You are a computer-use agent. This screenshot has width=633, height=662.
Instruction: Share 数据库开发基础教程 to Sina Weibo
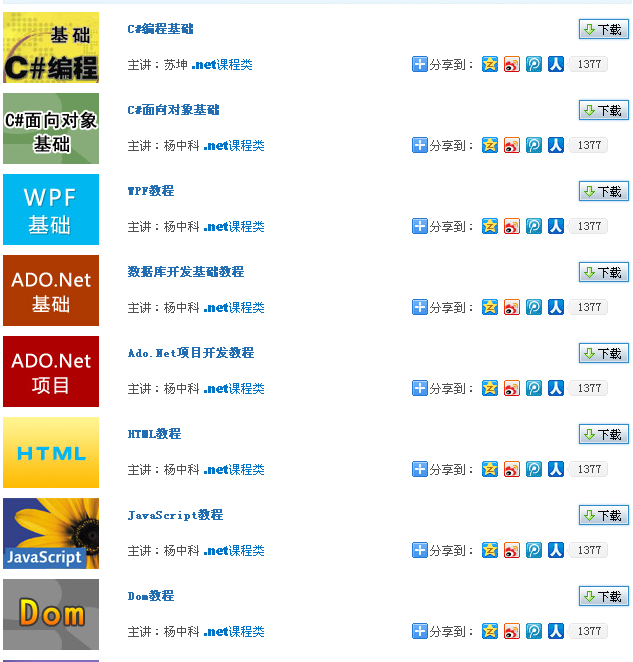(x=512, y=307)
